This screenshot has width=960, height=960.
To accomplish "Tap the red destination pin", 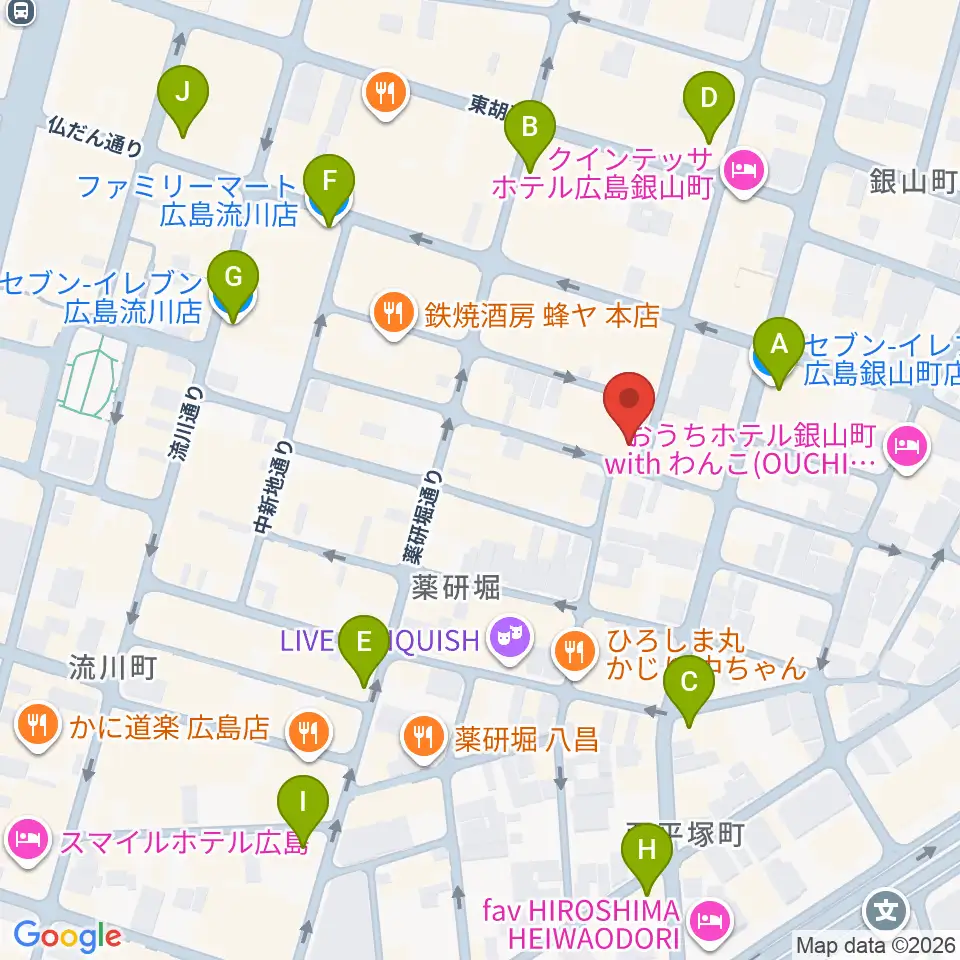I will (x=629, y=403).
